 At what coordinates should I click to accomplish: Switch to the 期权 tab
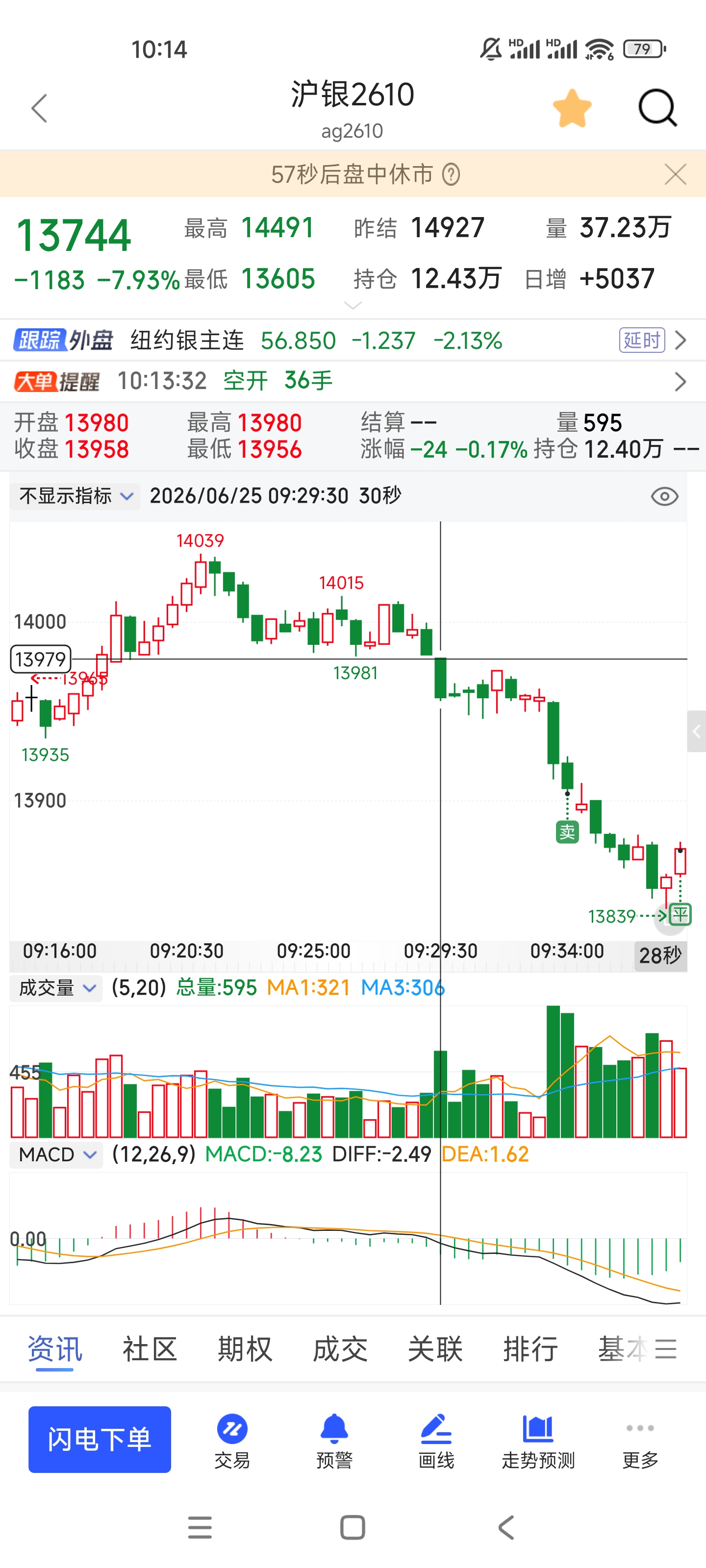tap(245, 1349)
